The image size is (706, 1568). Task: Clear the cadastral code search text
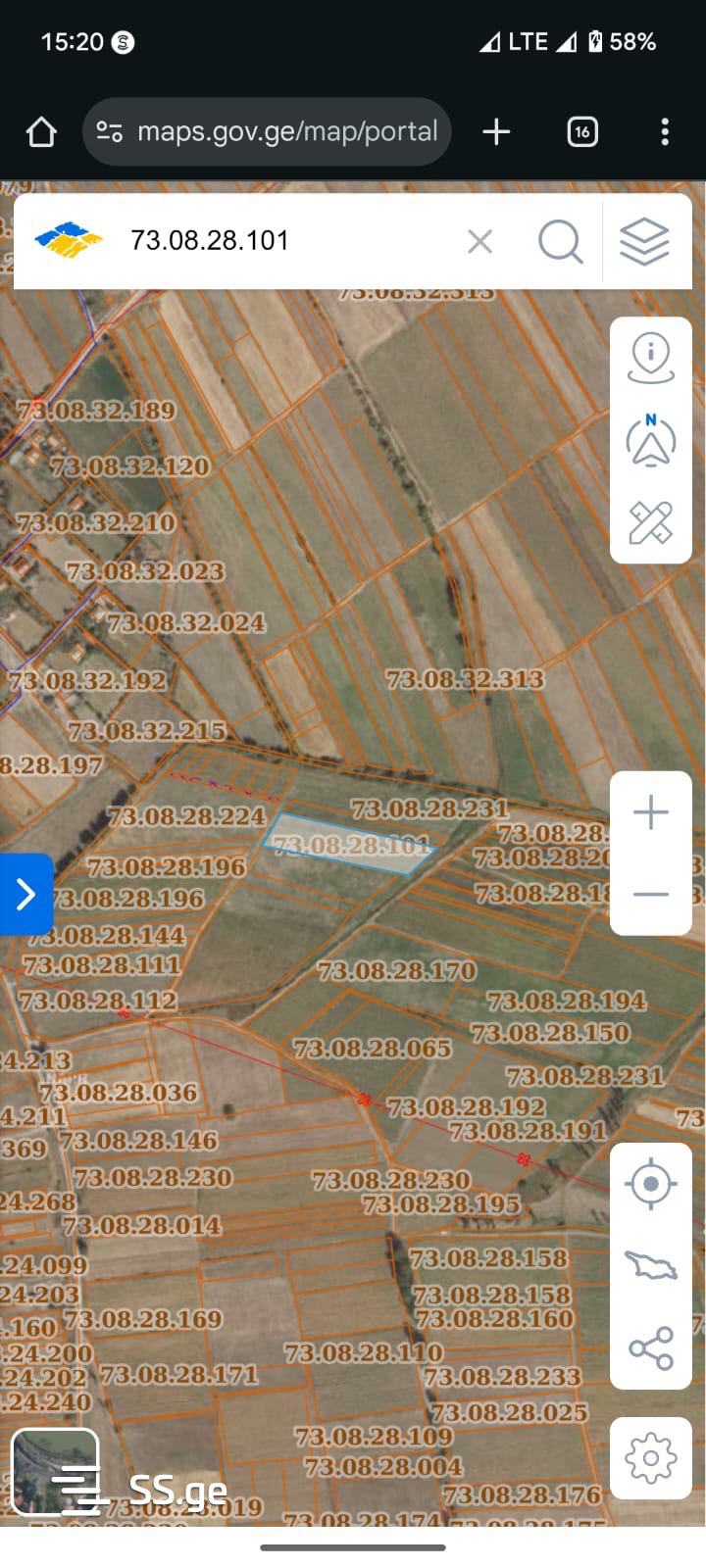click(x=479, y=241)
